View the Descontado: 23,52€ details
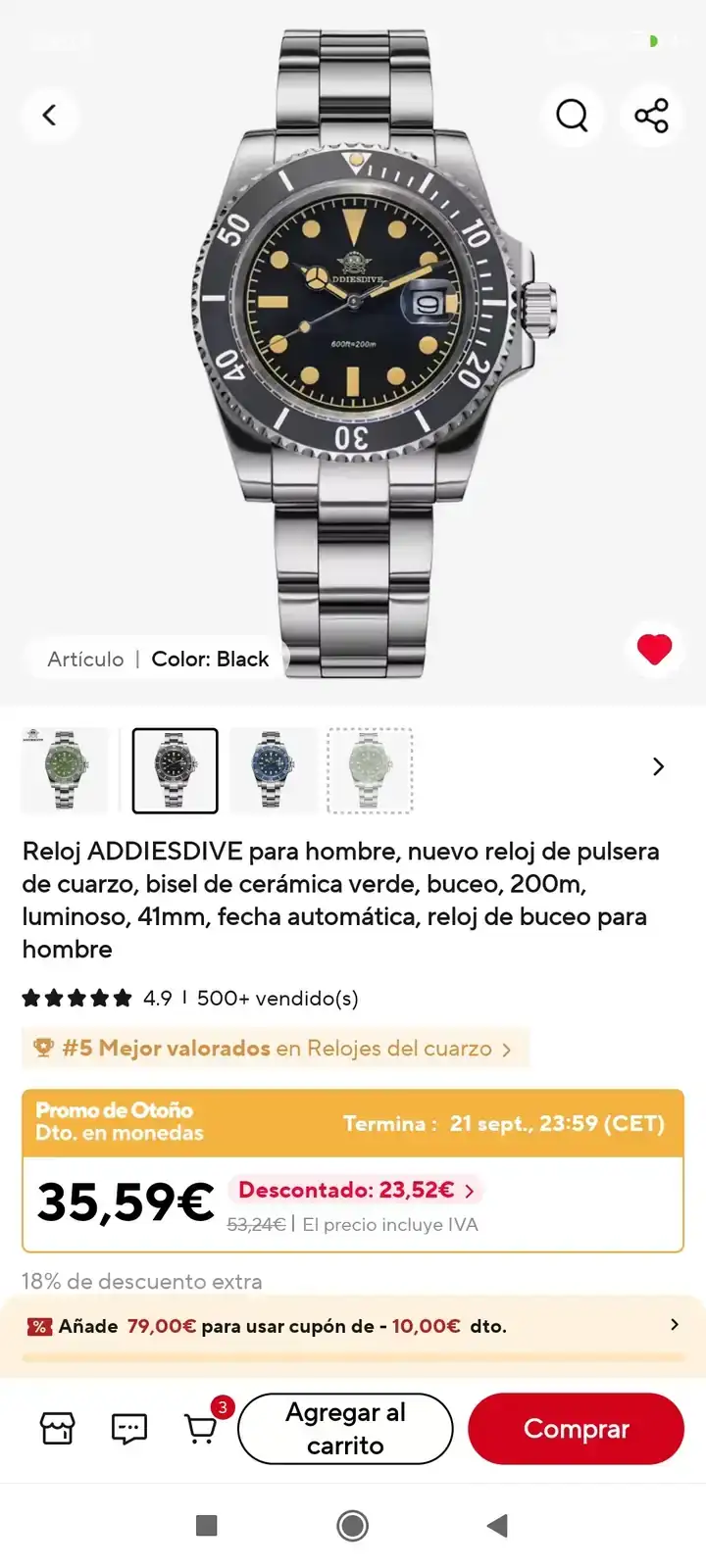The image size is (706, 1568). (355, 1190)
